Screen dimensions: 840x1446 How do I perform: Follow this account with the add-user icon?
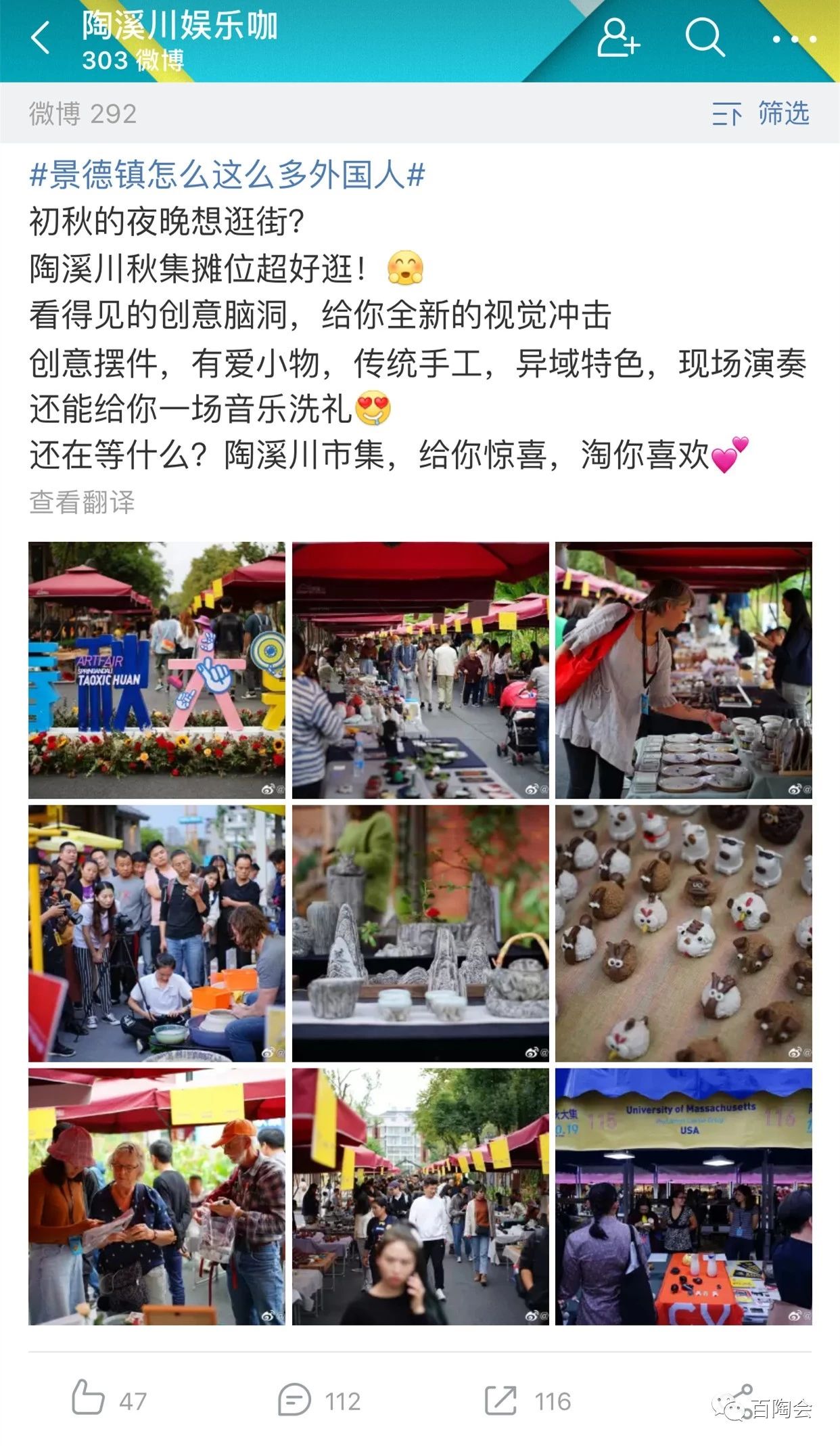(617, 38)
